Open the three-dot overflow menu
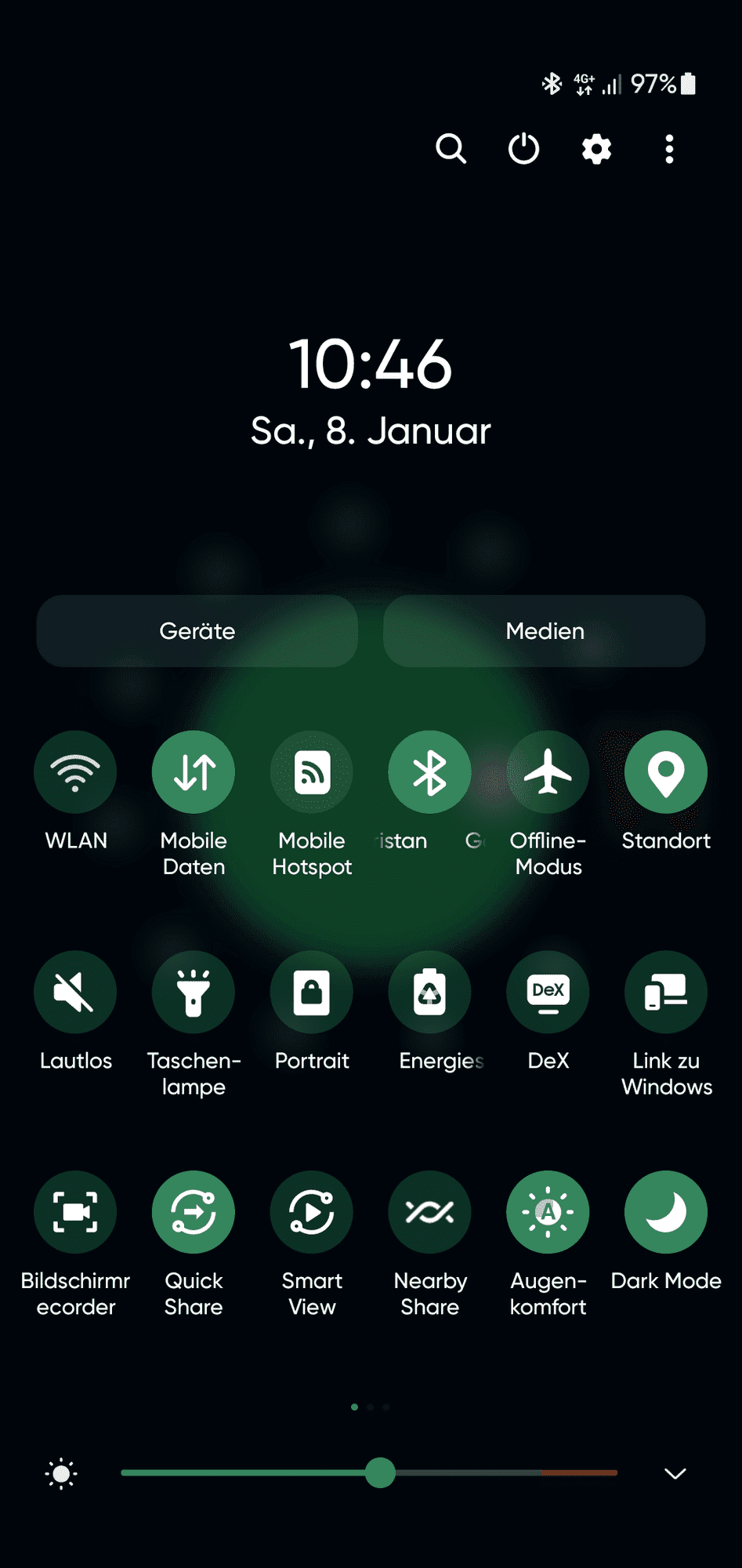 pos(669,148)
